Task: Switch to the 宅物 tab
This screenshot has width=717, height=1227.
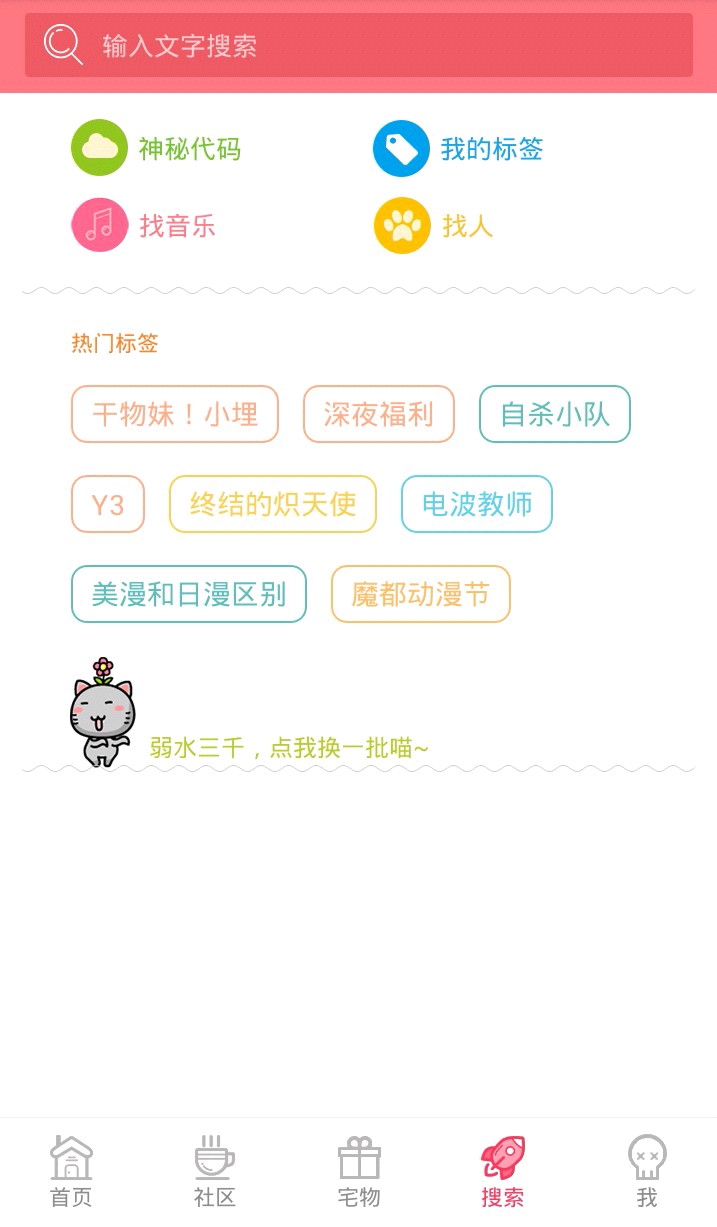Action: tap(359, 1172)
